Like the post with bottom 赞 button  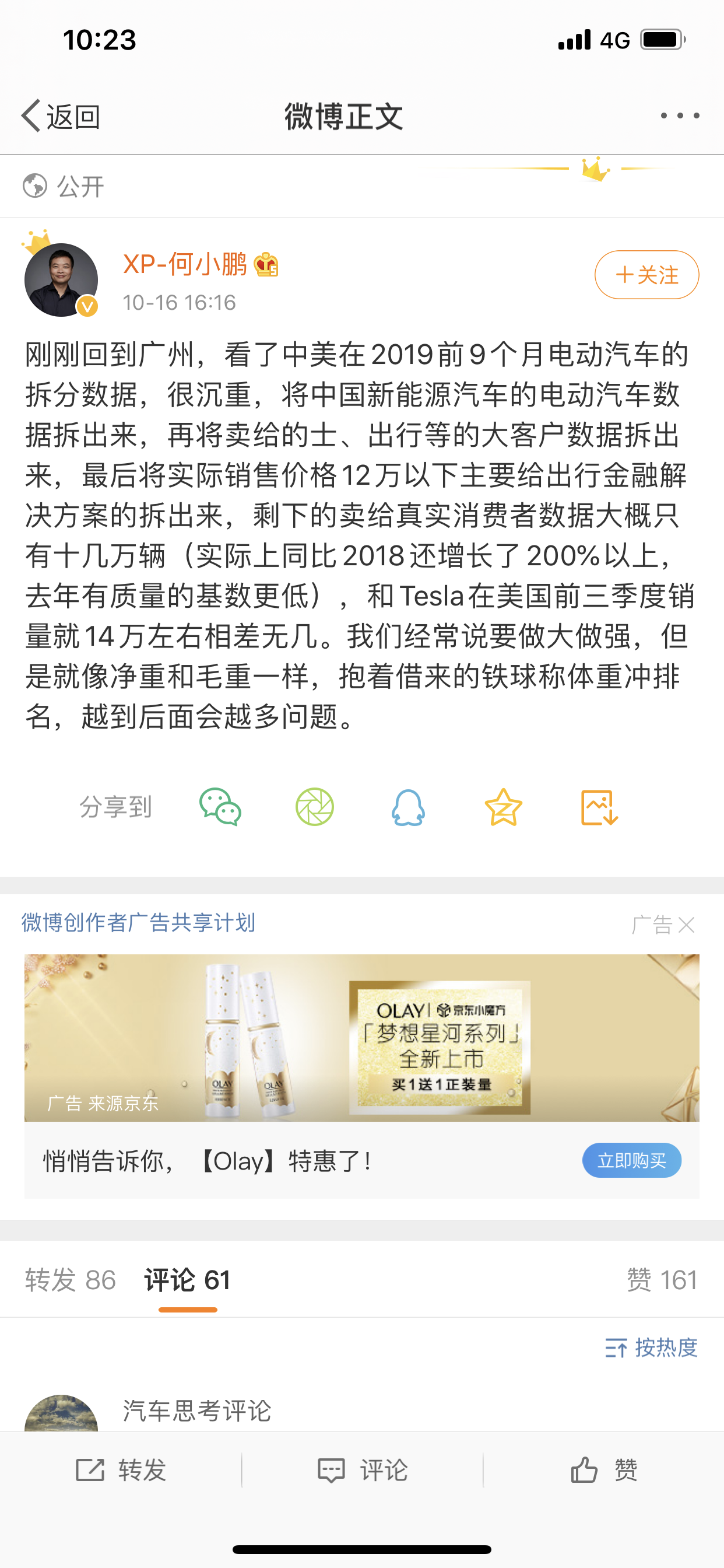(x=603, y=1471)
